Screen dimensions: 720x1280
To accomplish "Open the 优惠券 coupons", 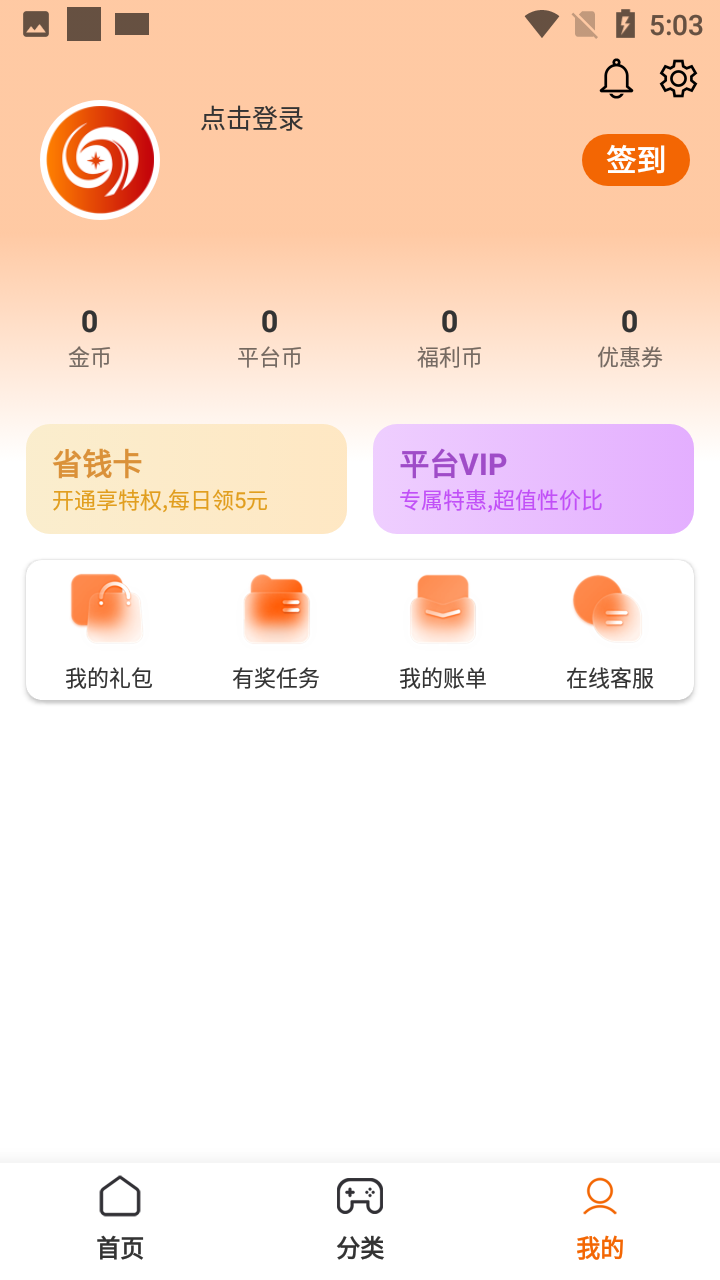I will point(630,337).
